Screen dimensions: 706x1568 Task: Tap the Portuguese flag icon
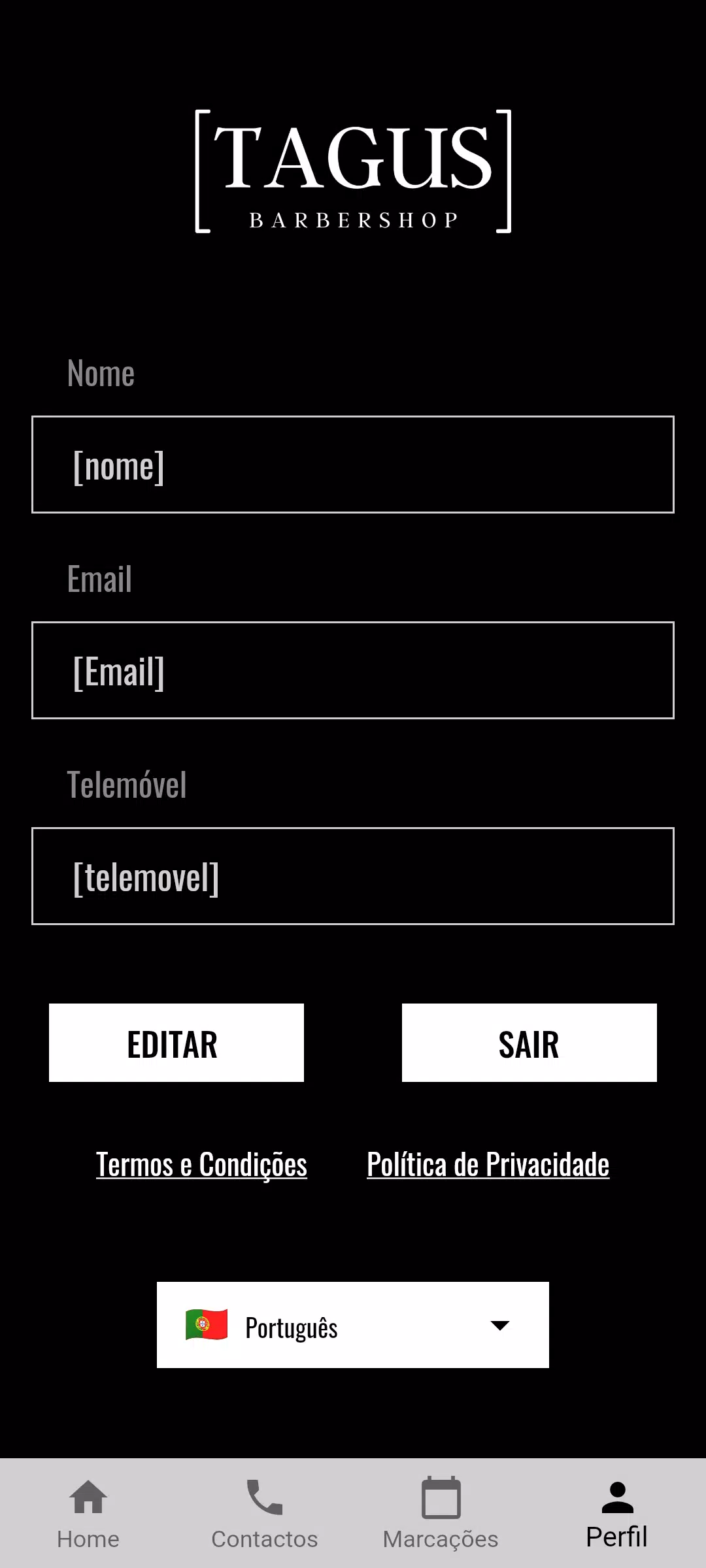pos(206,1326)
